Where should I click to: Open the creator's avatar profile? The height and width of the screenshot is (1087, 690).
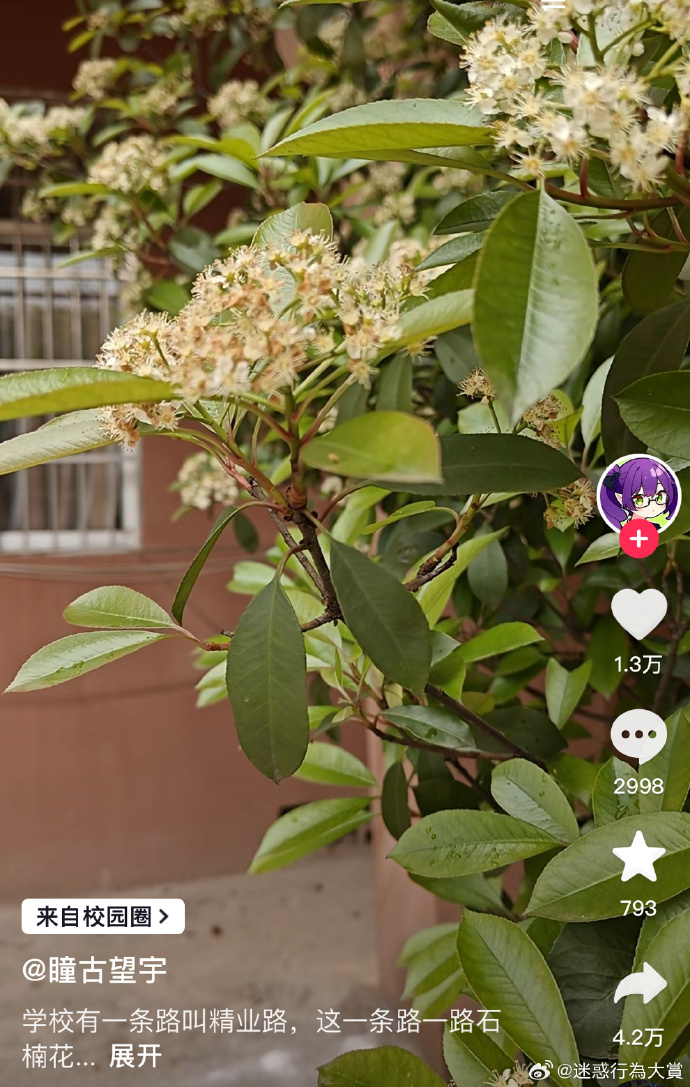tap(638, 495)
